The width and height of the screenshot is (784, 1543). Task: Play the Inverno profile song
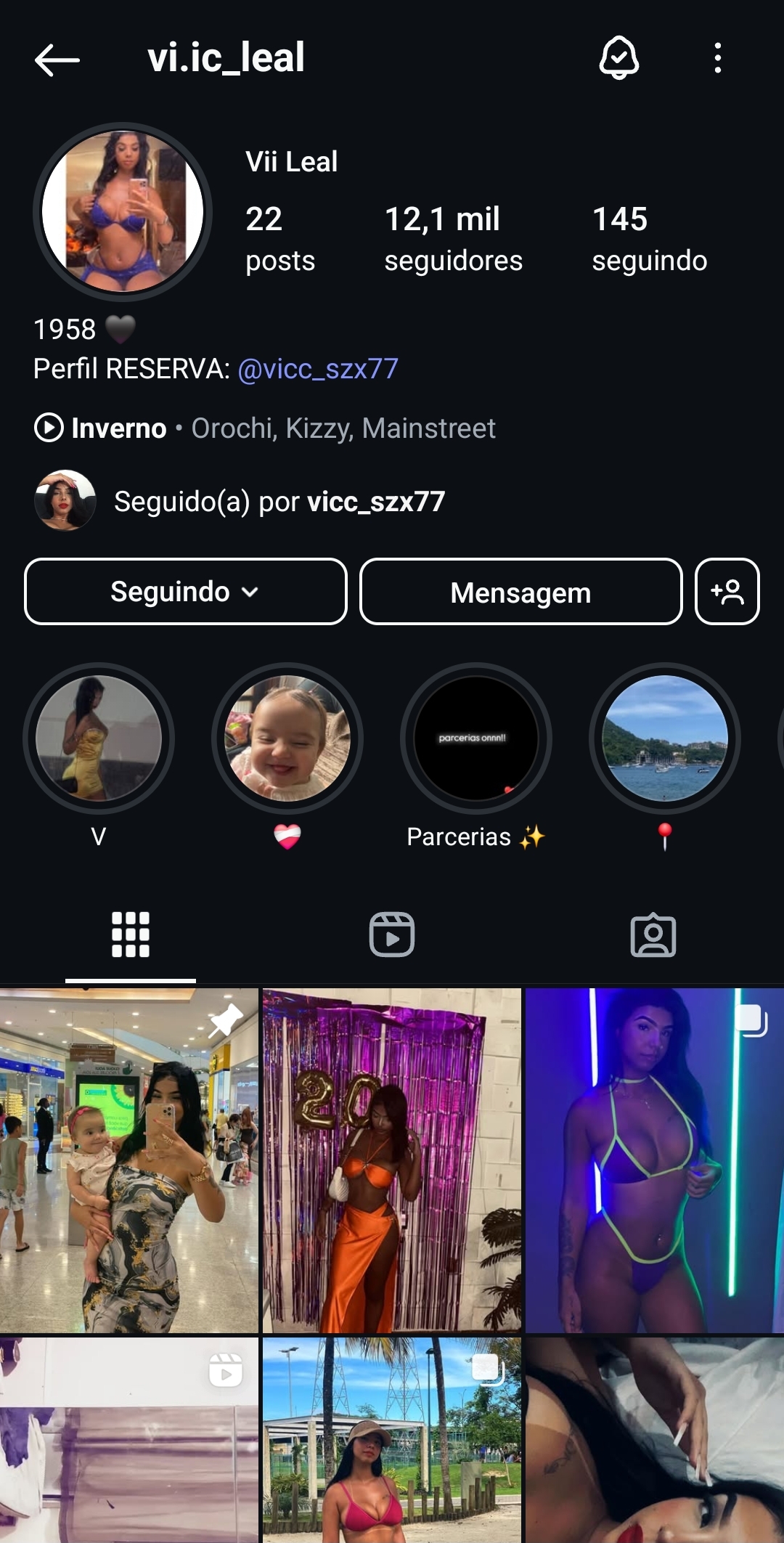point(49,428)
